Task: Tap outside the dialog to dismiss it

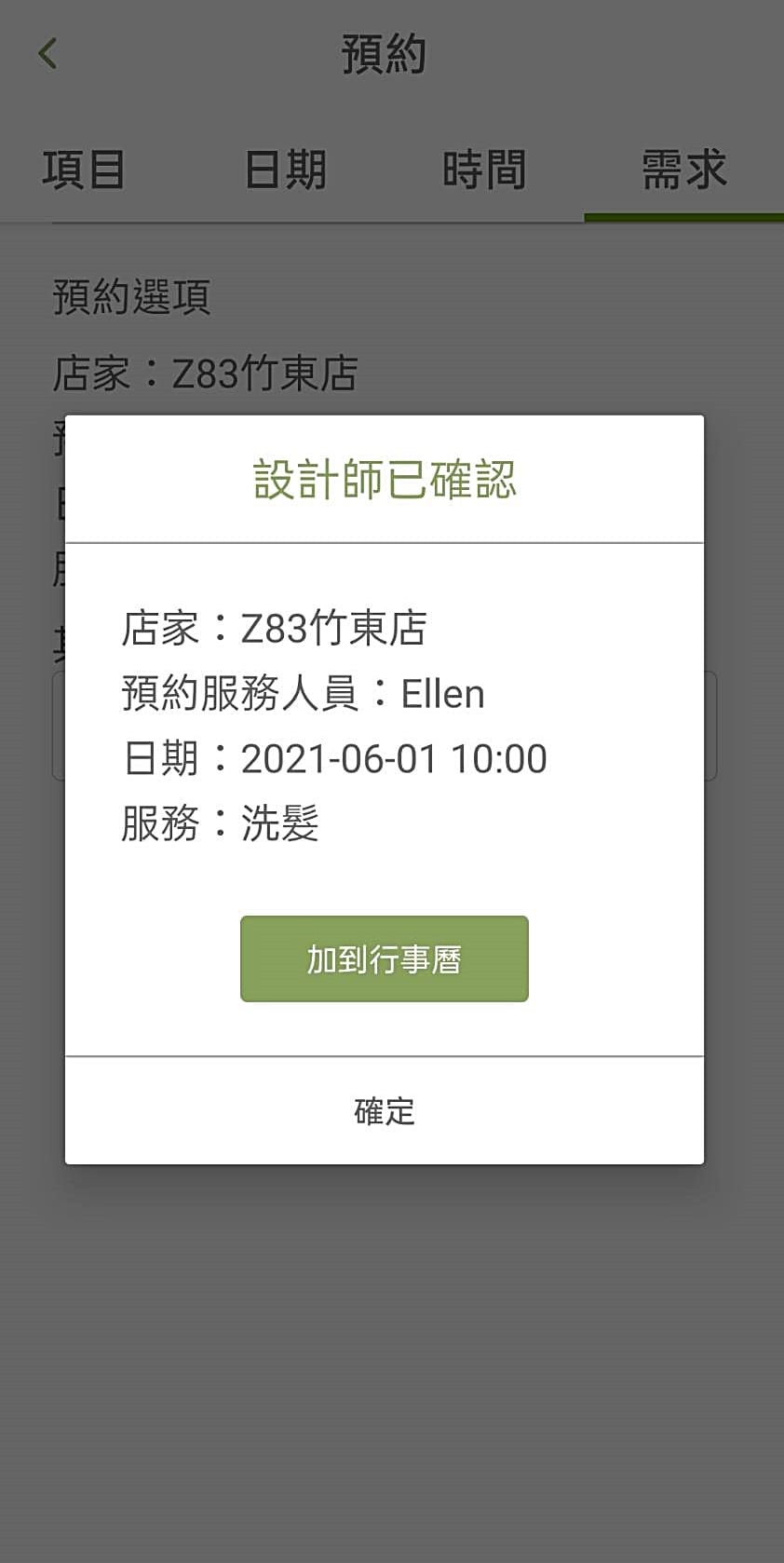Action: click(x=391, y=1351)
